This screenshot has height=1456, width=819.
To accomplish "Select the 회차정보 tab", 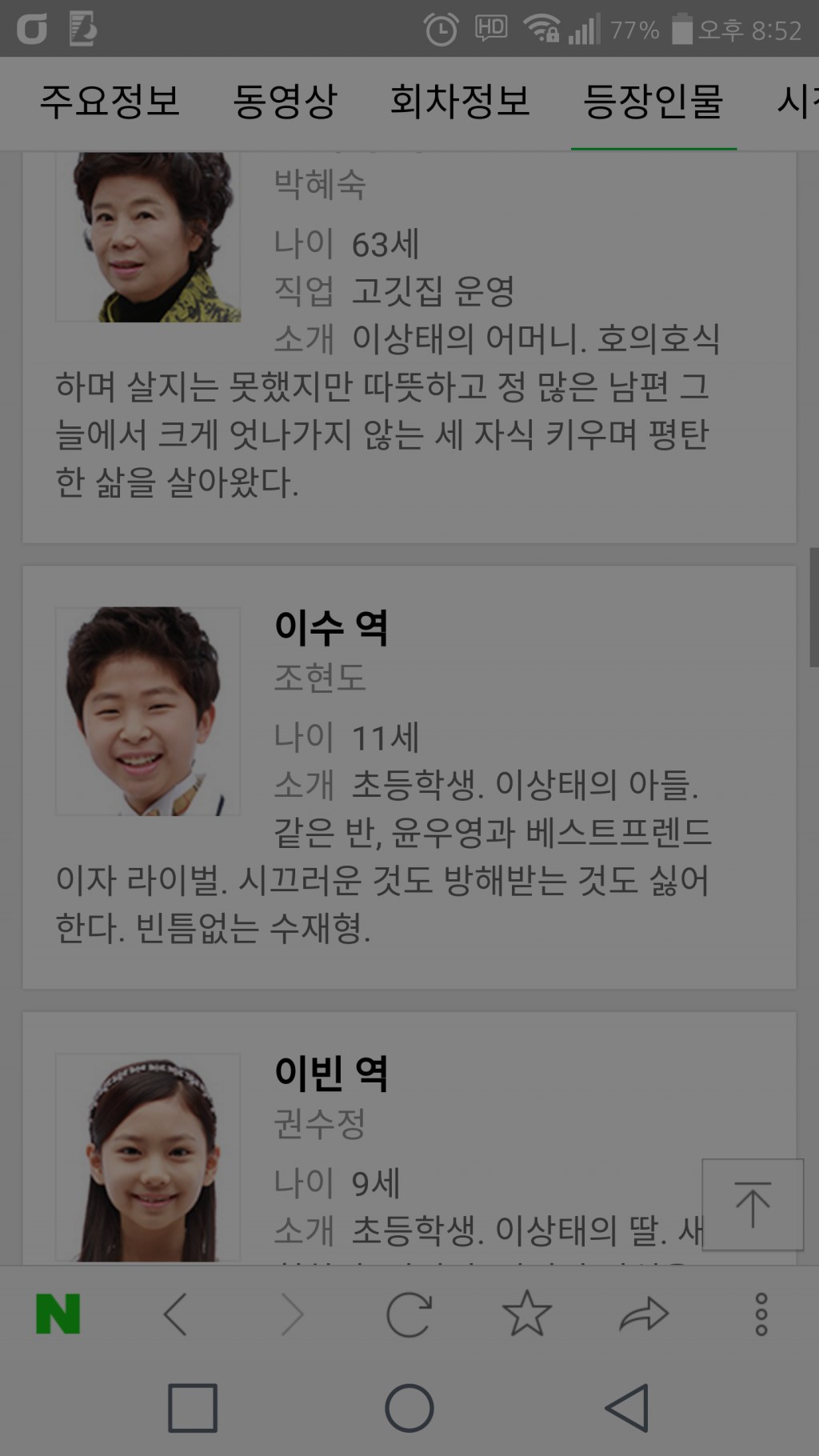I will (x=460, y=102).
